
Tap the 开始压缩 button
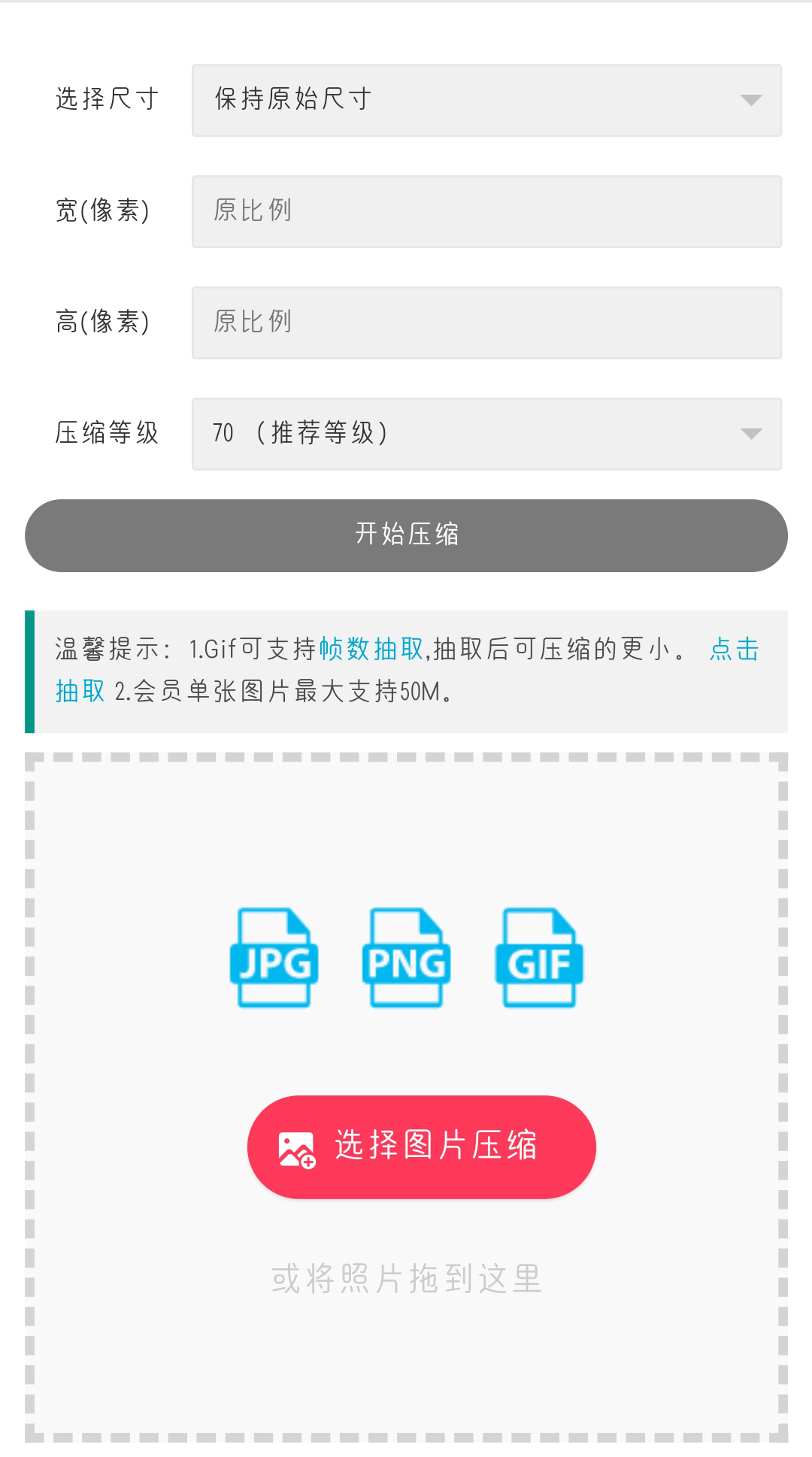[x=406, y=535]
